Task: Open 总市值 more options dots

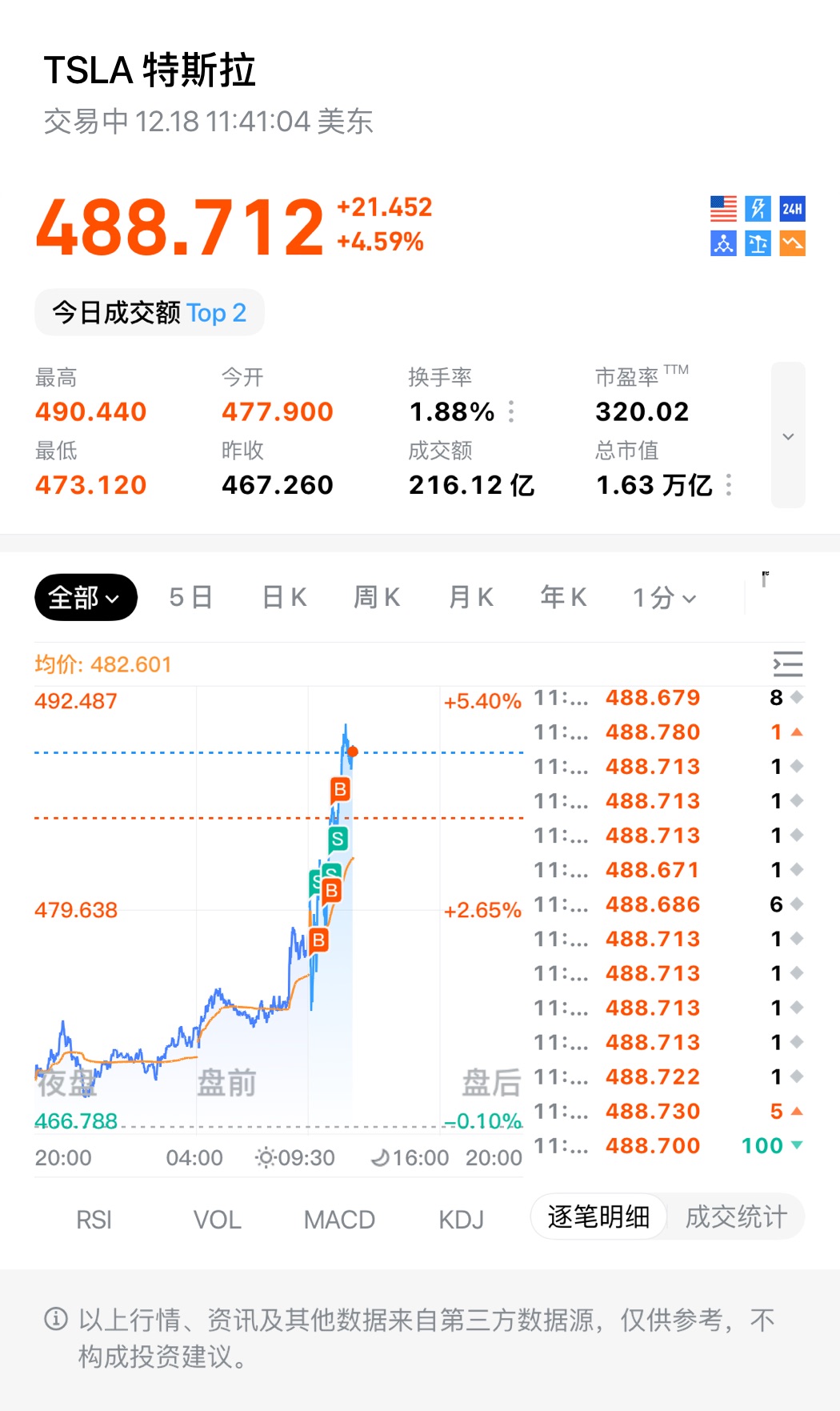Action: pyautogui.click(x=729, y=485)
